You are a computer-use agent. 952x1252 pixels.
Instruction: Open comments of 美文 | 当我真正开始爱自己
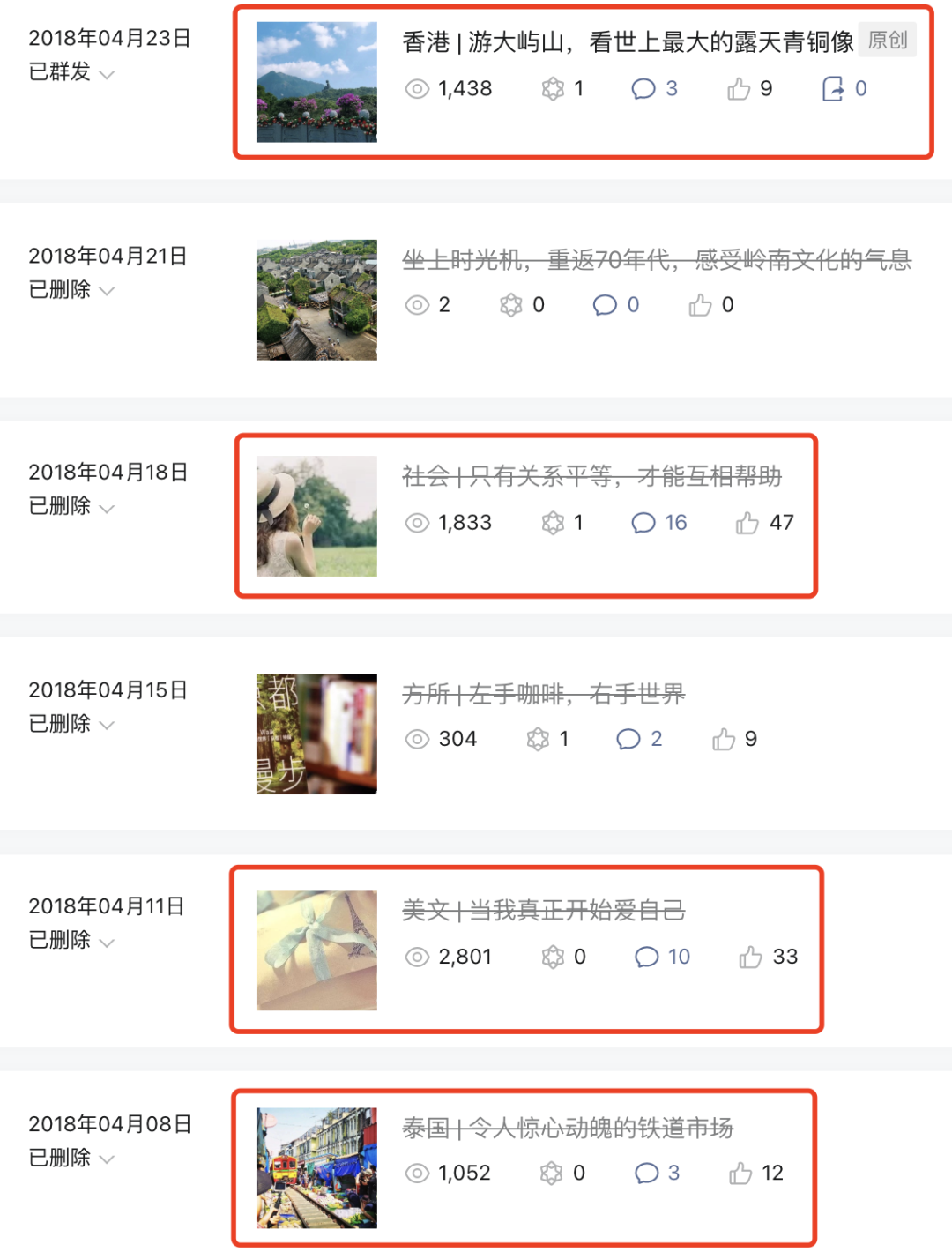pos(663,957)
